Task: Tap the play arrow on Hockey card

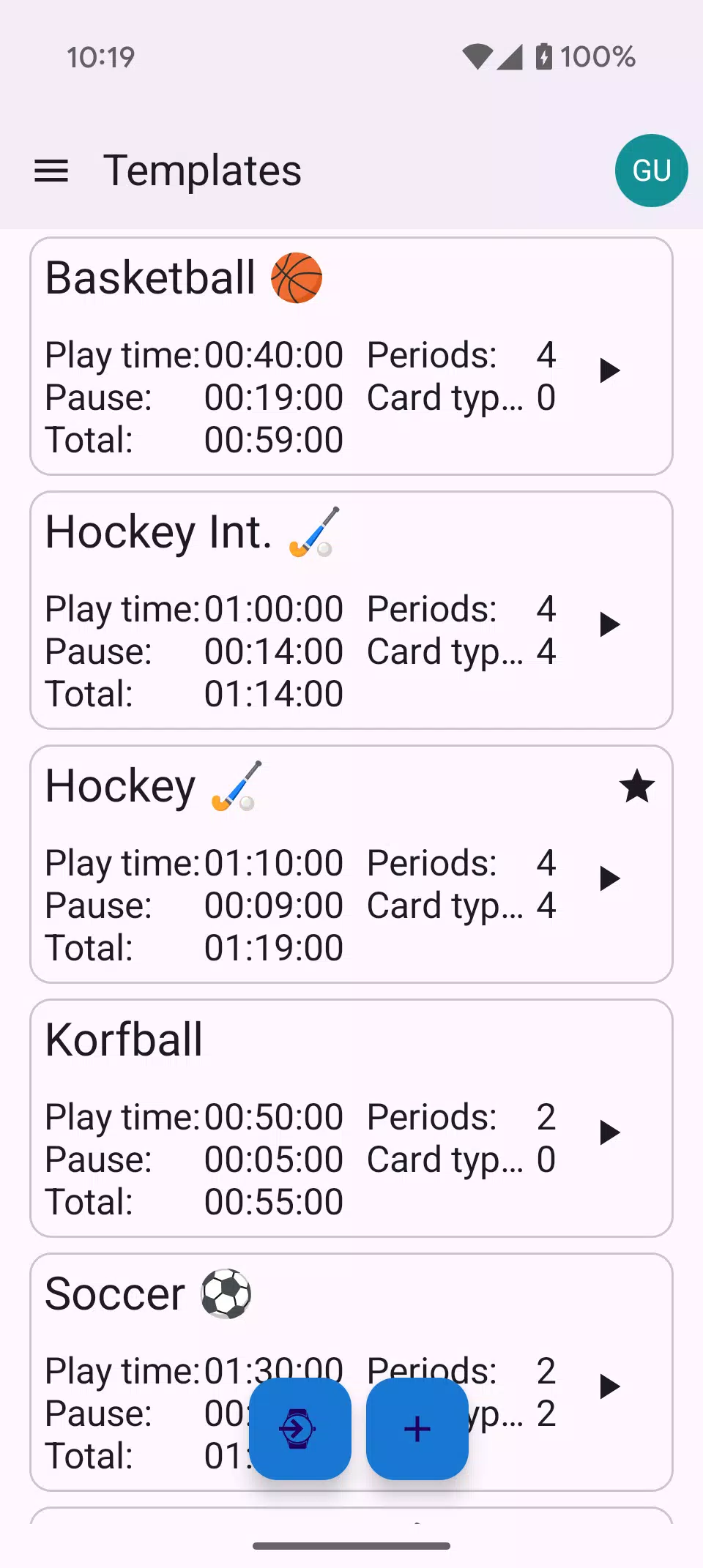Action: coord(609,878)
